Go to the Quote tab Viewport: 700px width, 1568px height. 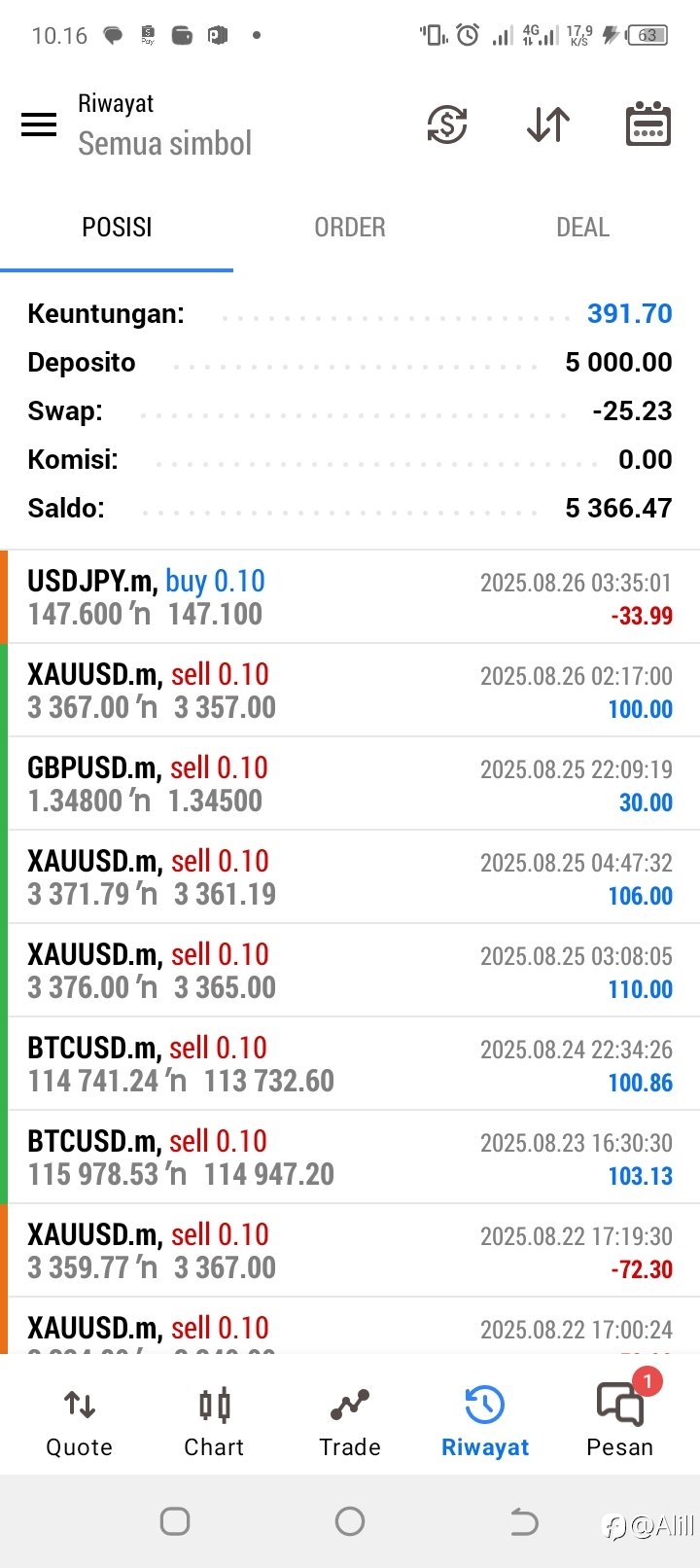pos(80,1421)
